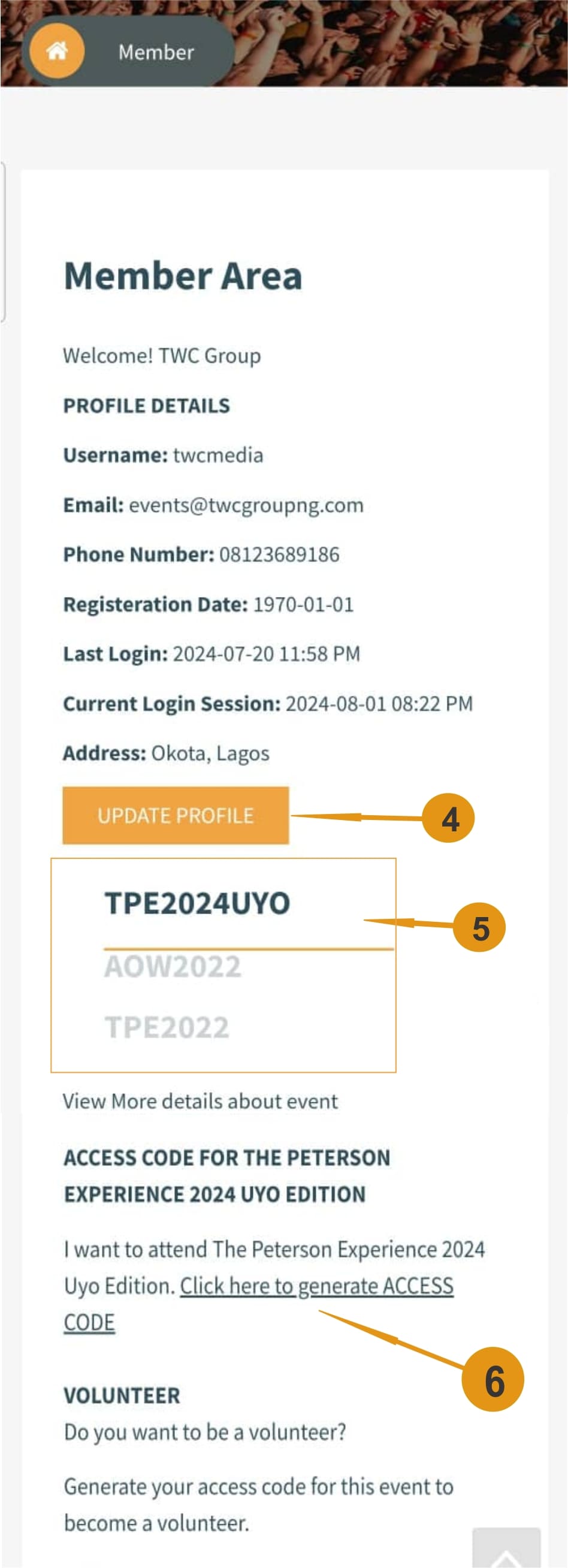Pick the TPE2022 event option
This screenshot has width=568, height=1568.
point(167,1027)
